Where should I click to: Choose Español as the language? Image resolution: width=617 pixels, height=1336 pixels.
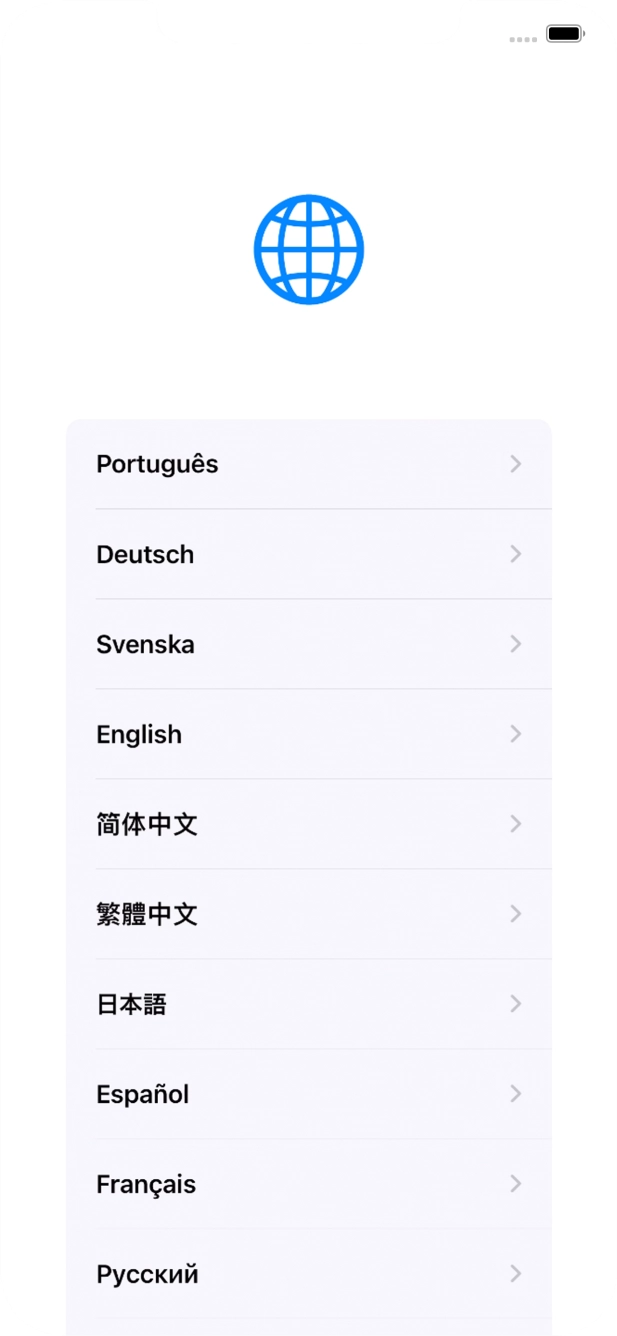coord(308,1094)
